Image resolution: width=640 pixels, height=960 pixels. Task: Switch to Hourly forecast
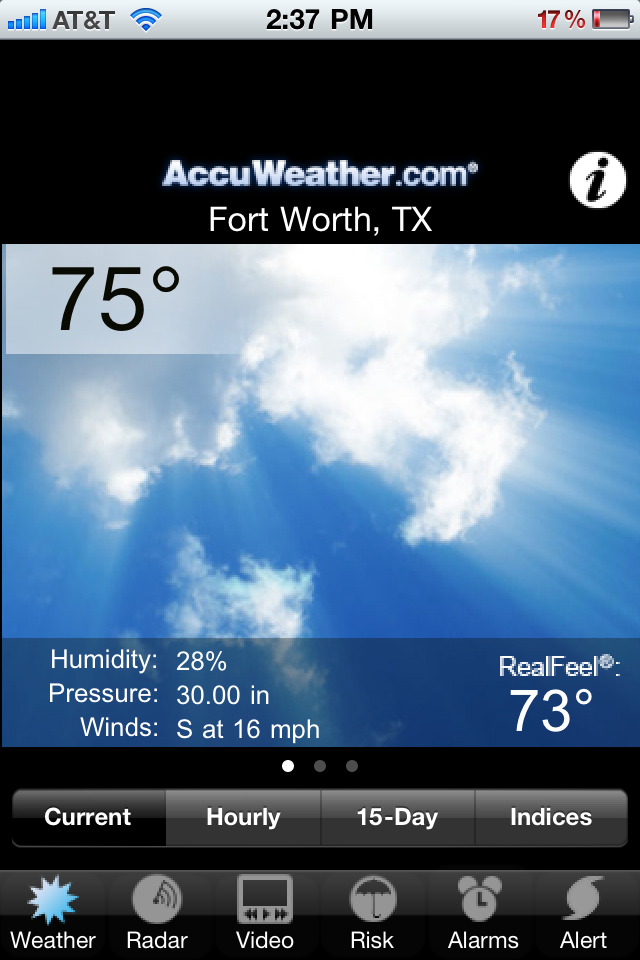coord(243,817)
